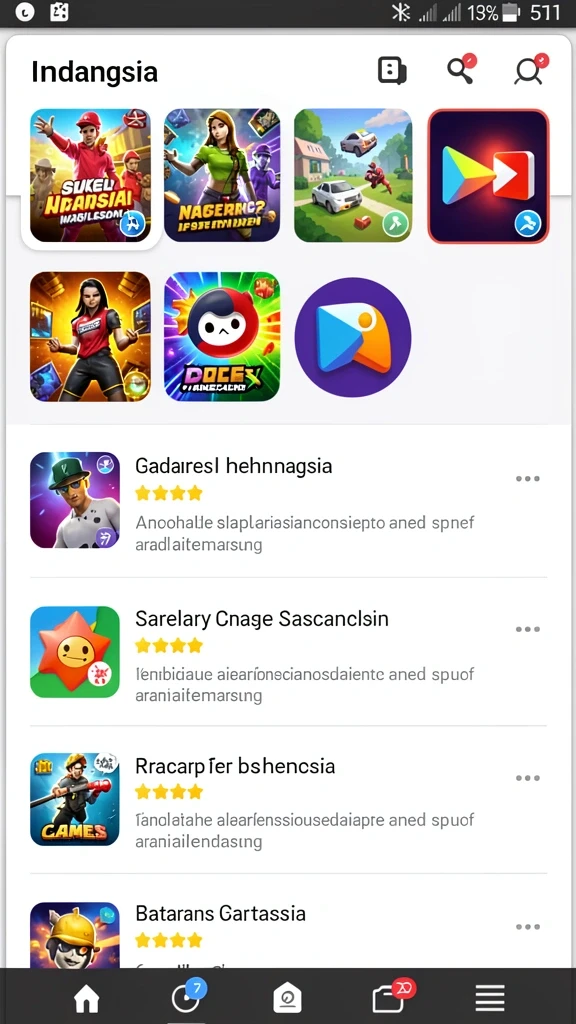Open the Batarans Gartassia listing

point(288,933)
